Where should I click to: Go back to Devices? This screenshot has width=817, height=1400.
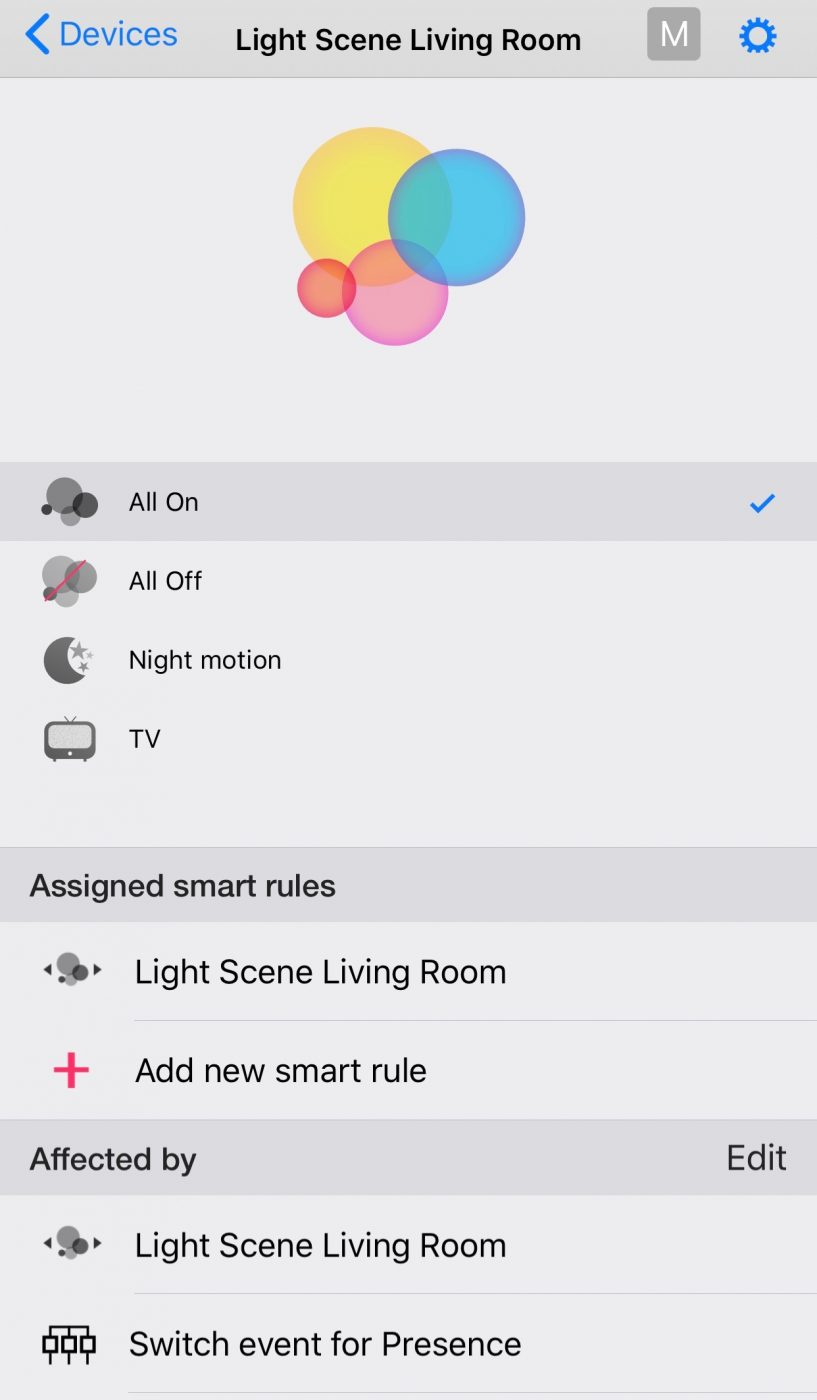point(101,35)
